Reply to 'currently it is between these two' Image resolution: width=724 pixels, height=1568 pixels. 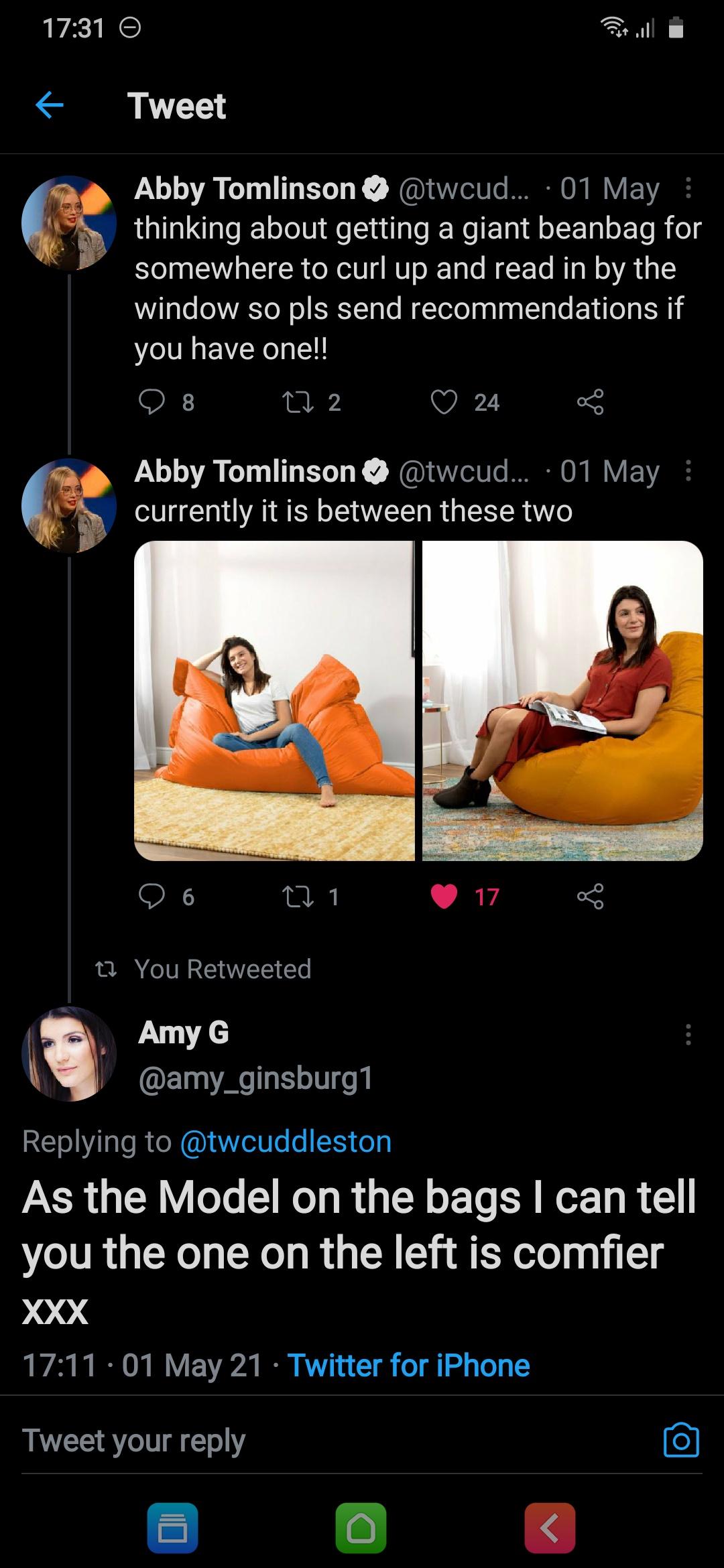tap(152, 897)
